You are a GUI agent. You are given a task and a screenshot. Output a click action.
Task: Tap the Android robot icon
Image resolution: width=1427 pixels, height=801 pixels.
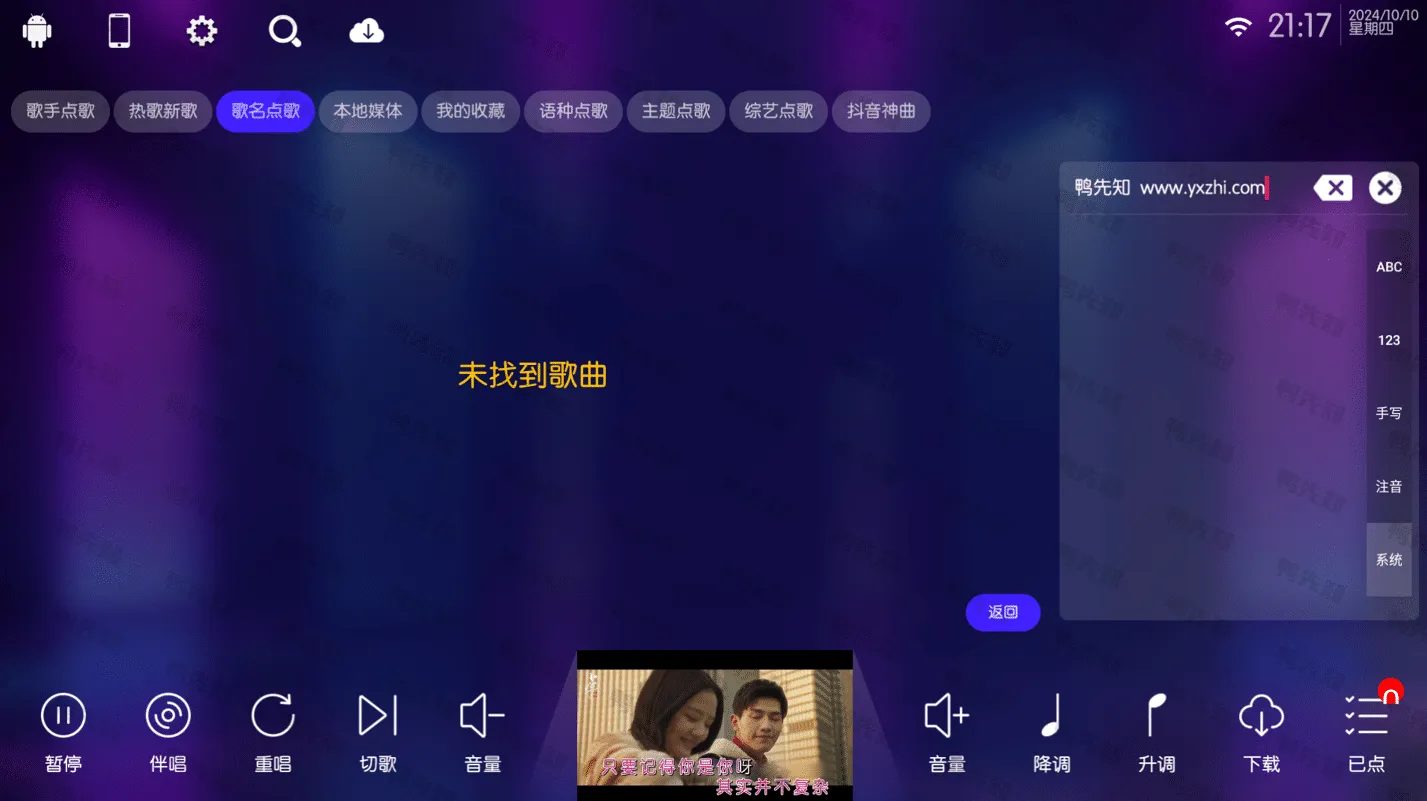37,31
